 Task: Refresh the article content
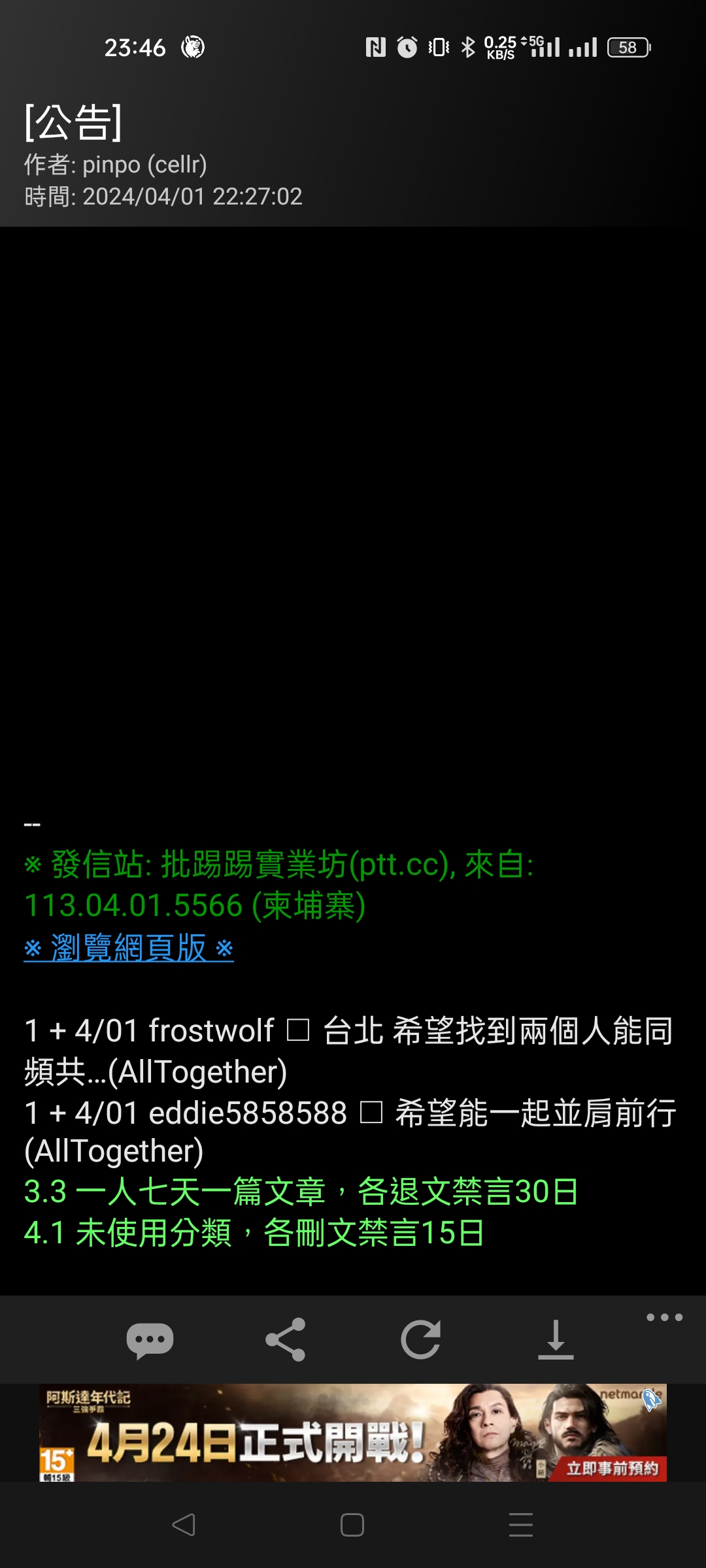(420, 1339)
